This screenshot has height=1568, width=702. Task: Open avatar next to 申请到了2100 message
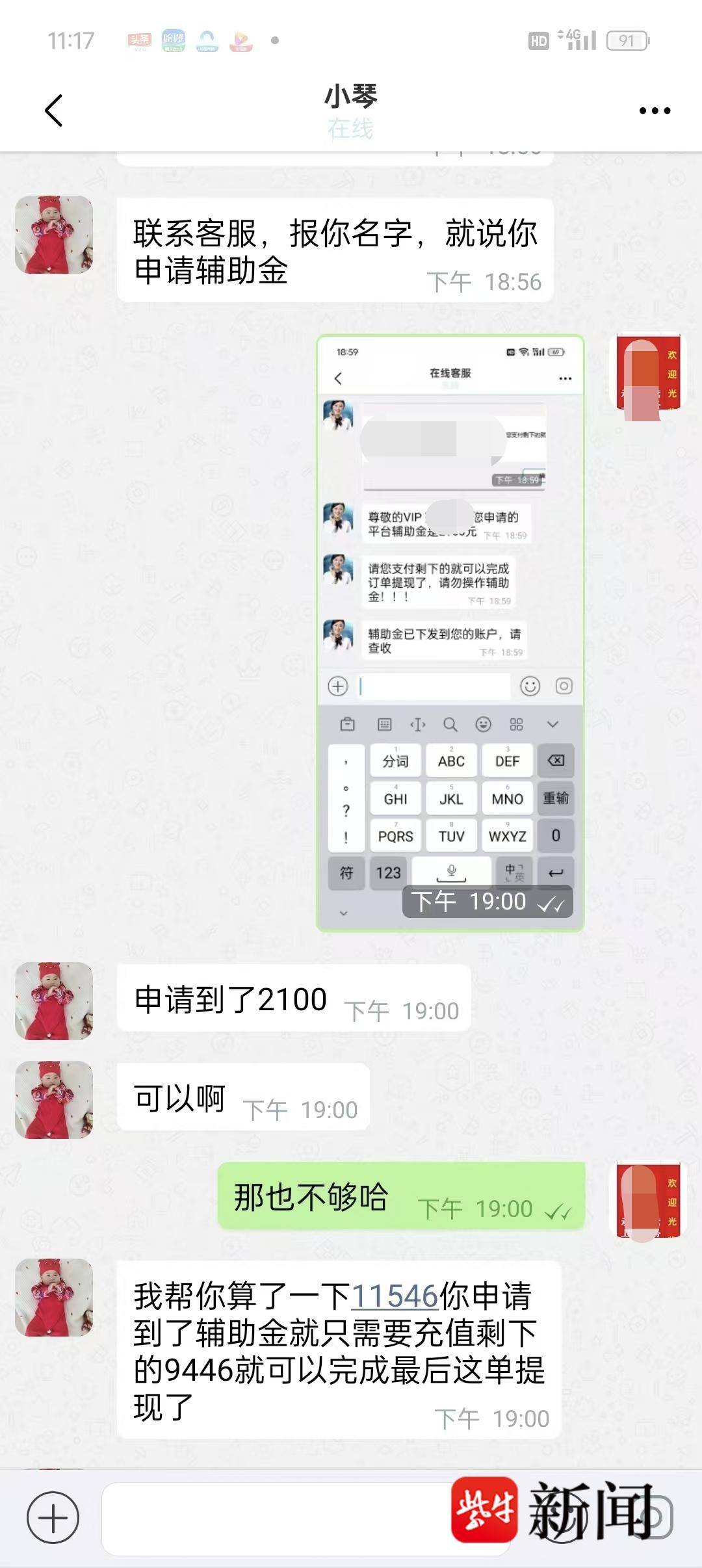(x=54, y=1001)
